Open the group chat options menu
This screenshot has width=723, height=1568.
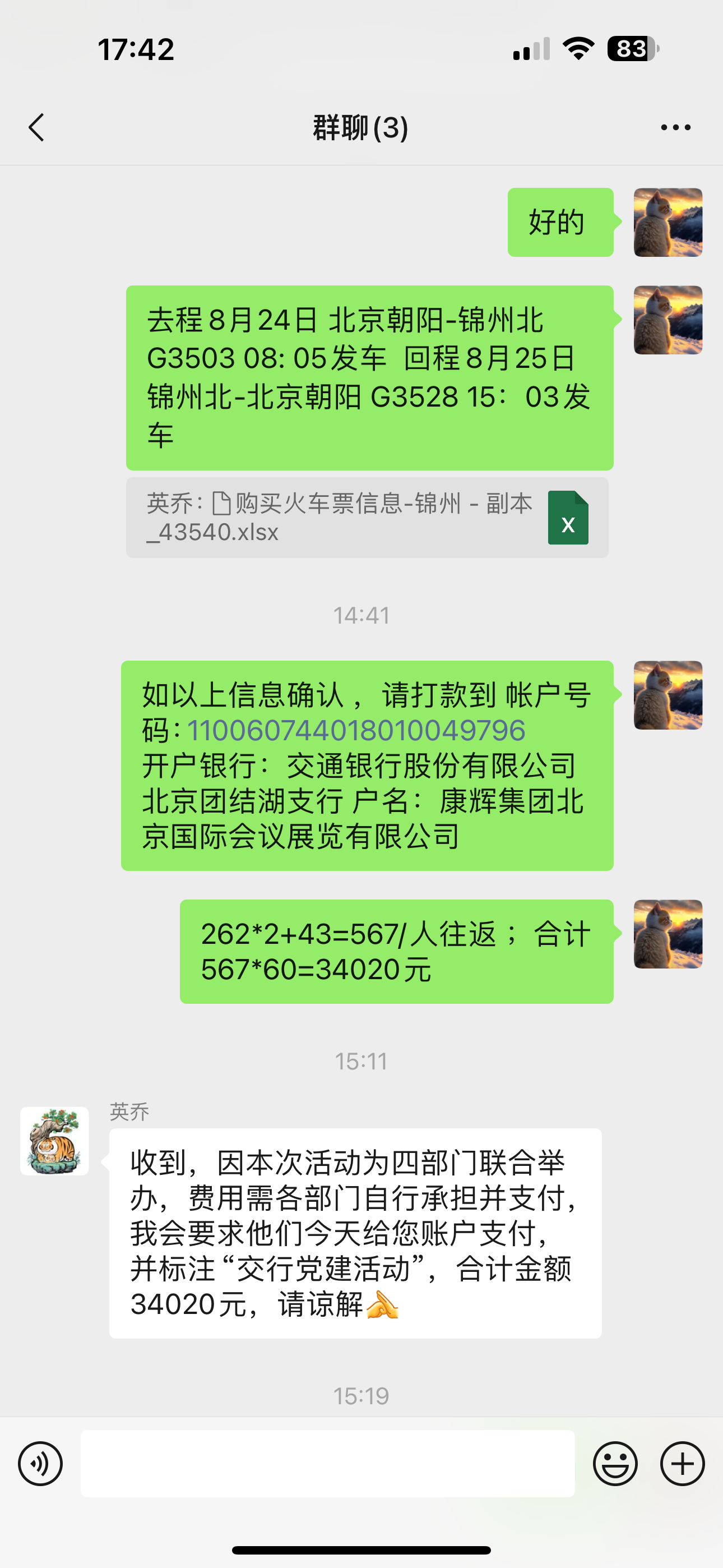pyautogui.click(x=675, y=127)
